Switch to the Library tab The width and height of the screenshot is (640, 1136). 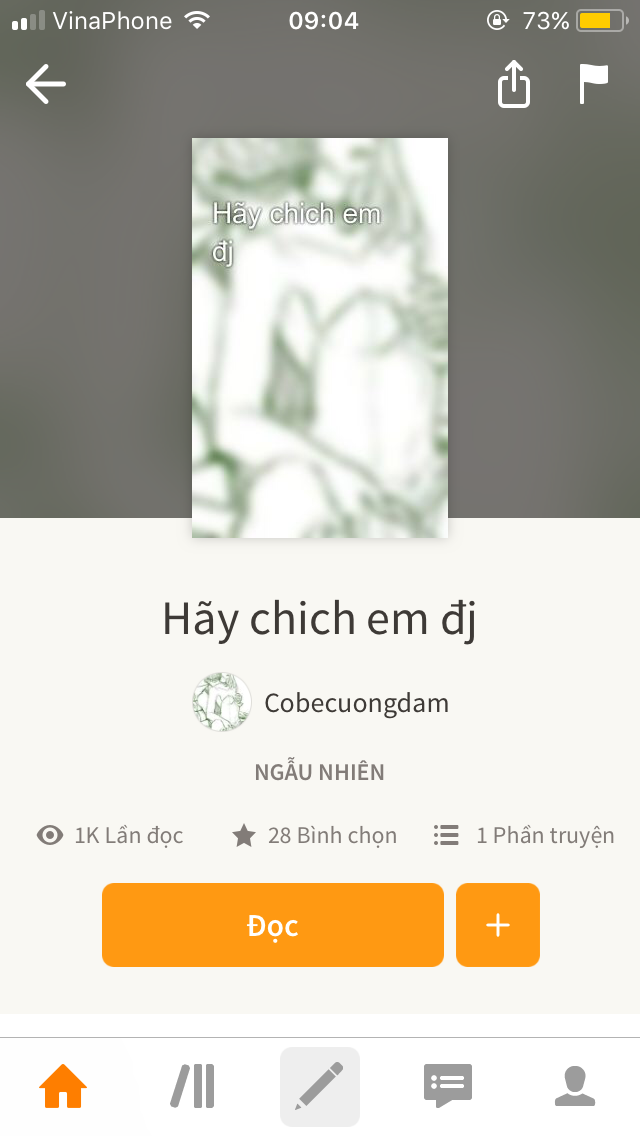pos(192,1086)
